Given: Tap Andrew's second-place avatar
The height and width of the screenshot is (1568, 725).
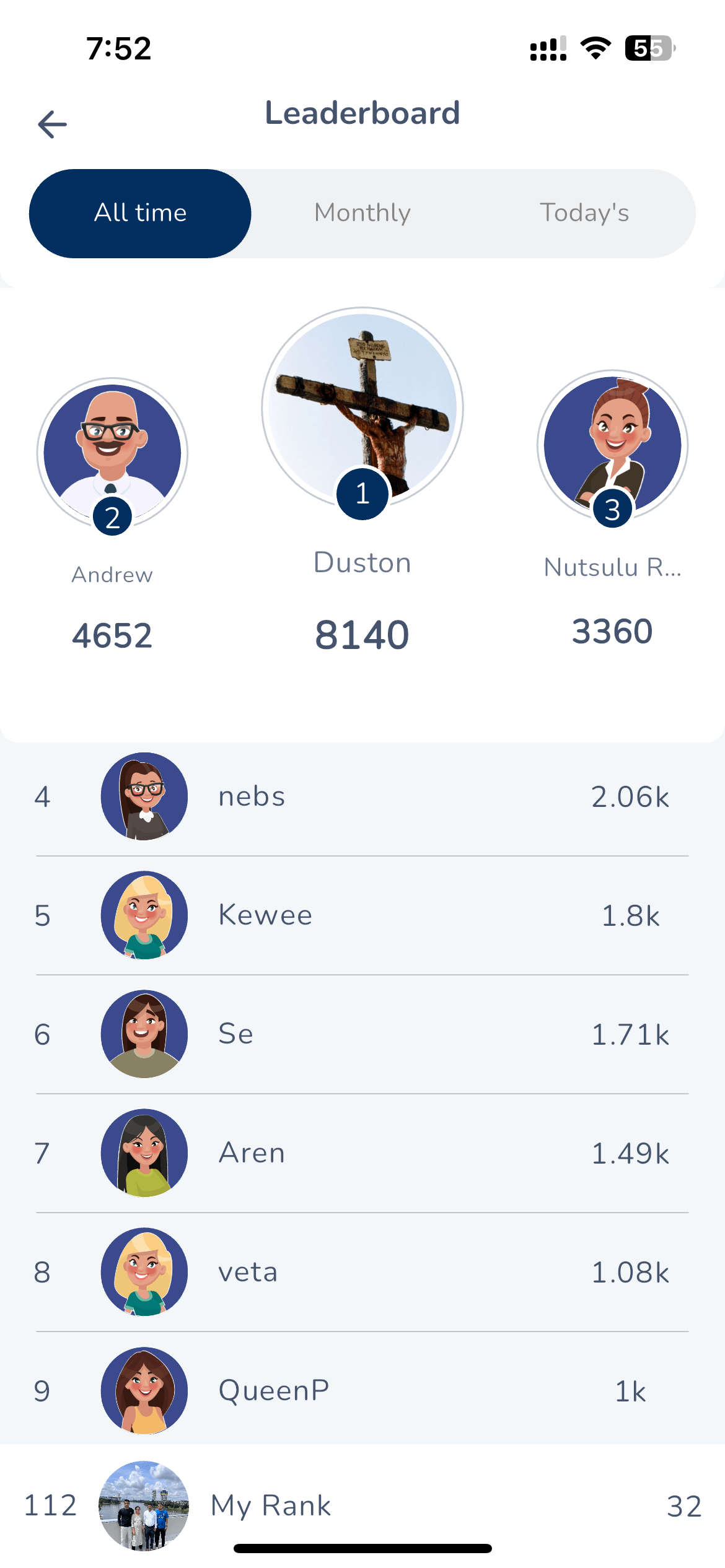Looking at the screenshot, I should click(112, 453).
